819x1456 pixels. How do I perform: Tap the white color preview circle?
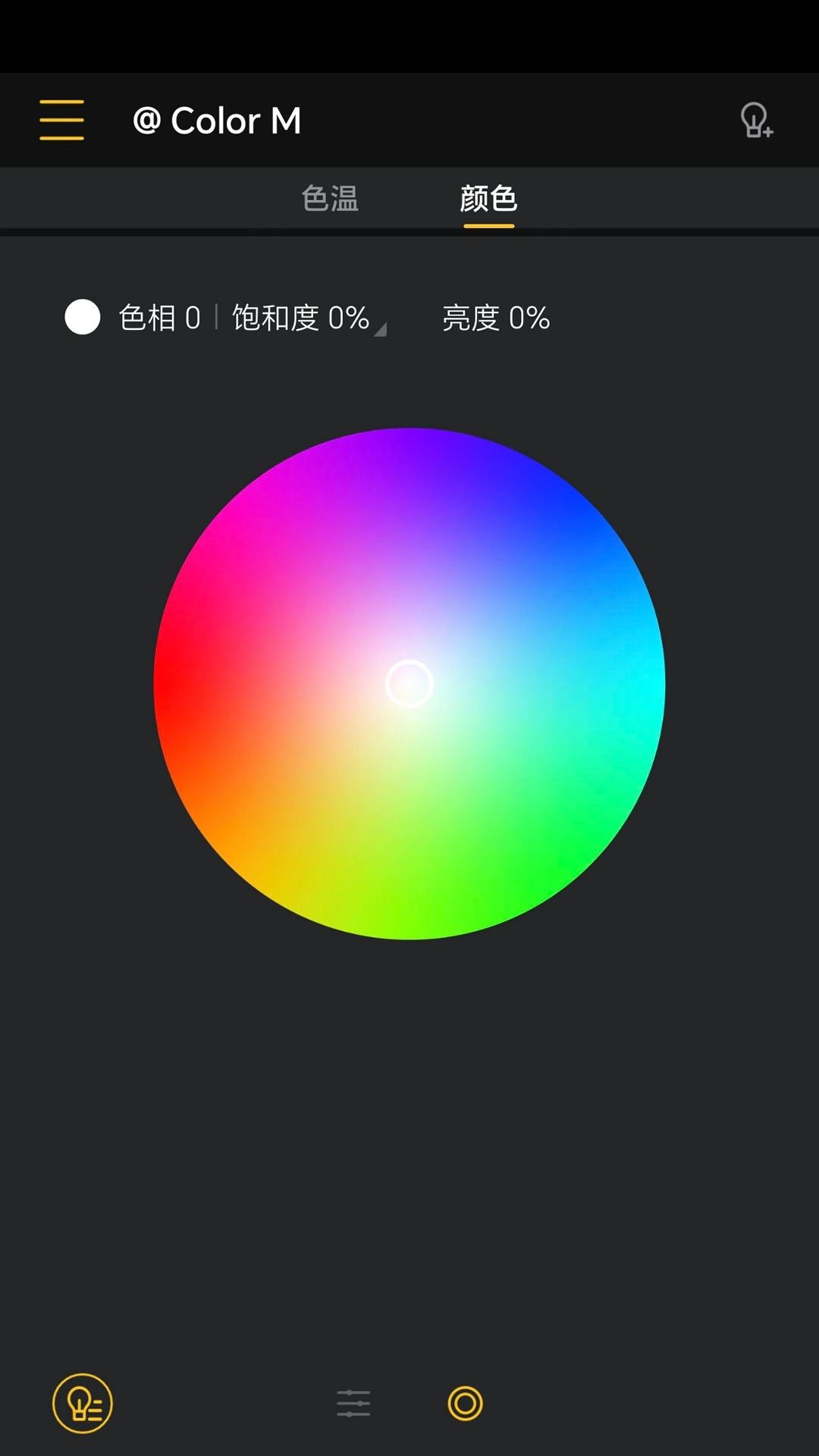pos(82,318)
